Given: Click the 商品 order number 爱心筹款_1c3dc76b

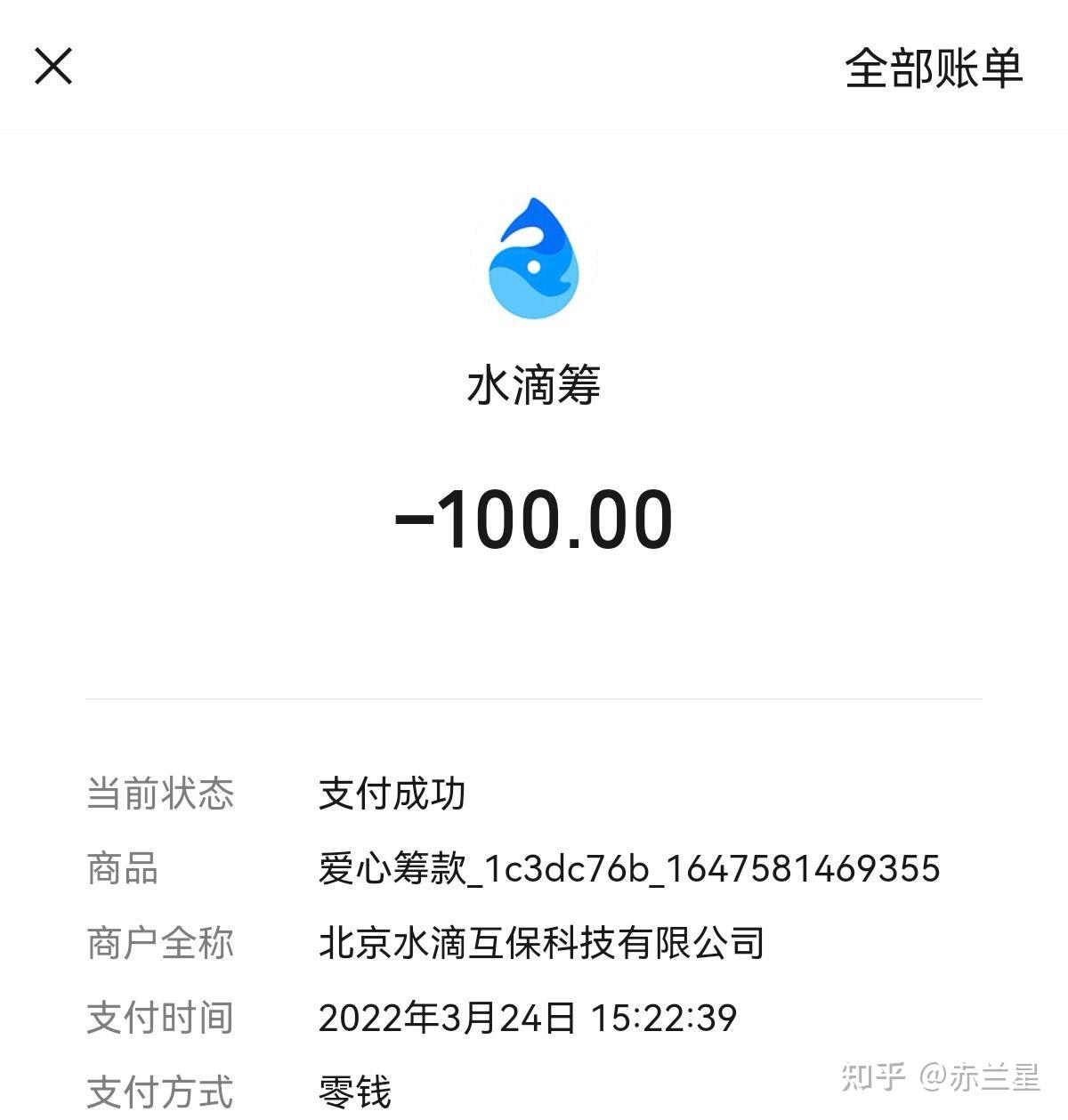Looking at the screenshot, I should point(629,869).
